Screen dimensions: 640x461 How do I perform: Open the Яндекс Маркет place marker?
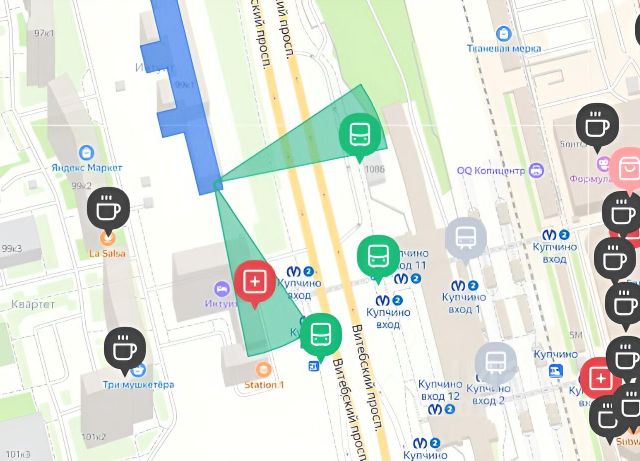coord(88,153)
